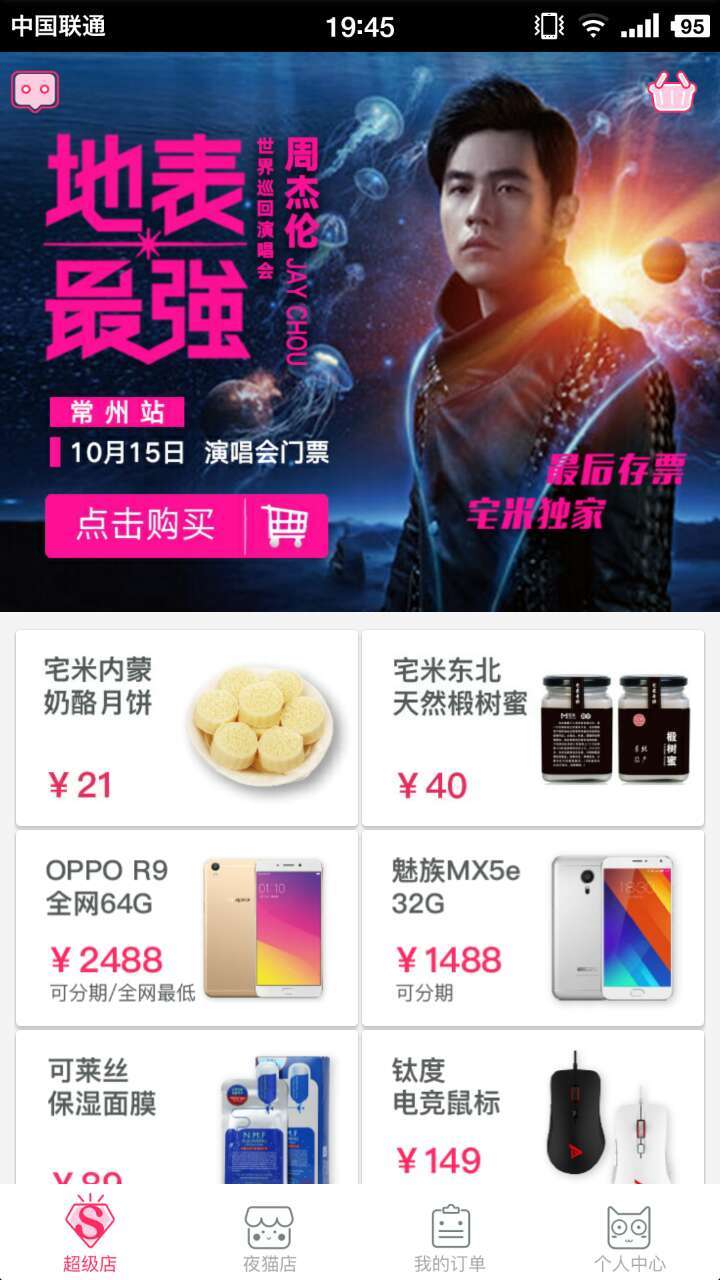Open the 个人中心 tab
The width and height of the screenshot is (720, 1280).
pos(630,1234)
